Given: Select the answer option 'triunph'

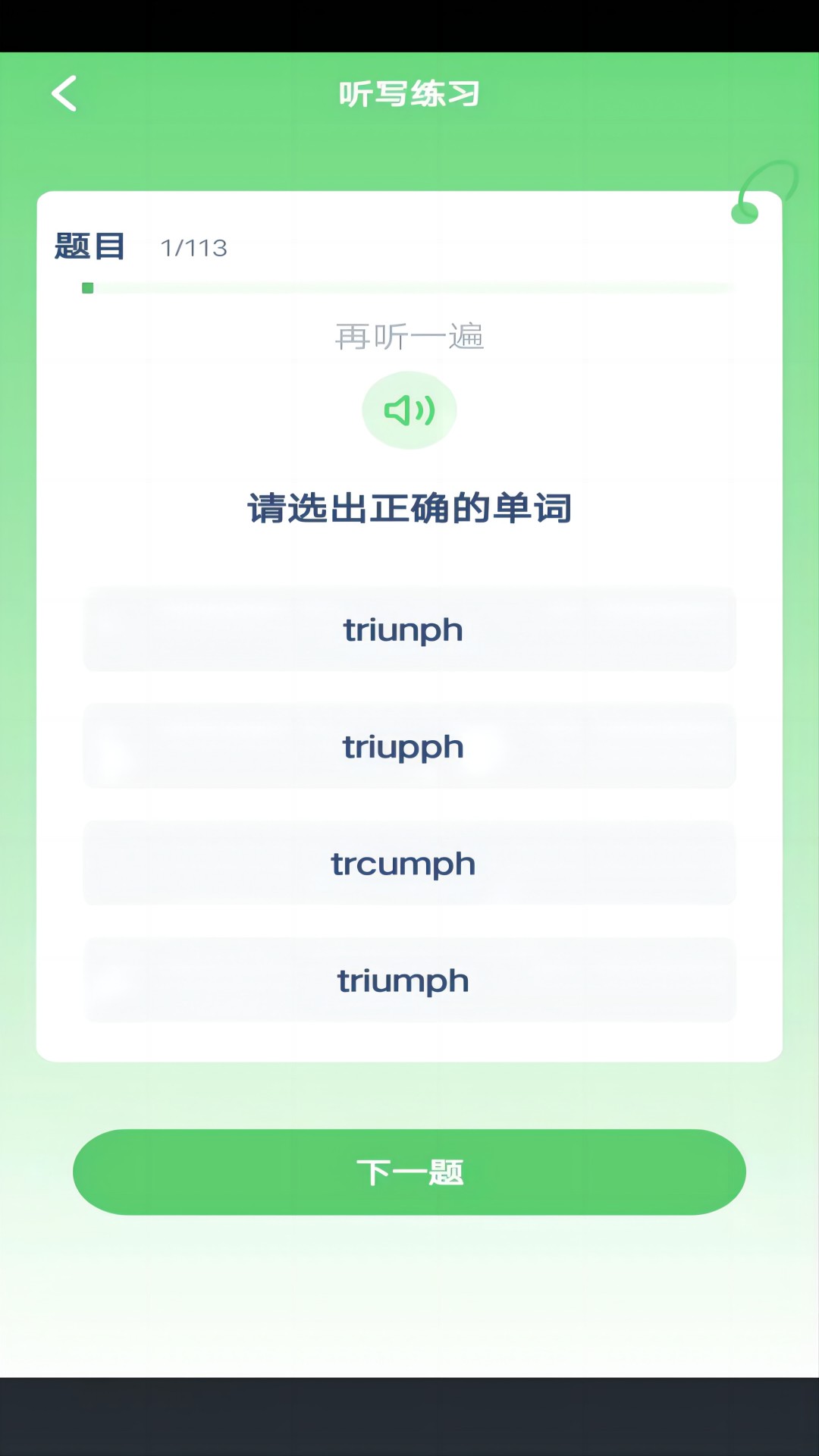Looking at the screenshot, I should 409,630.
